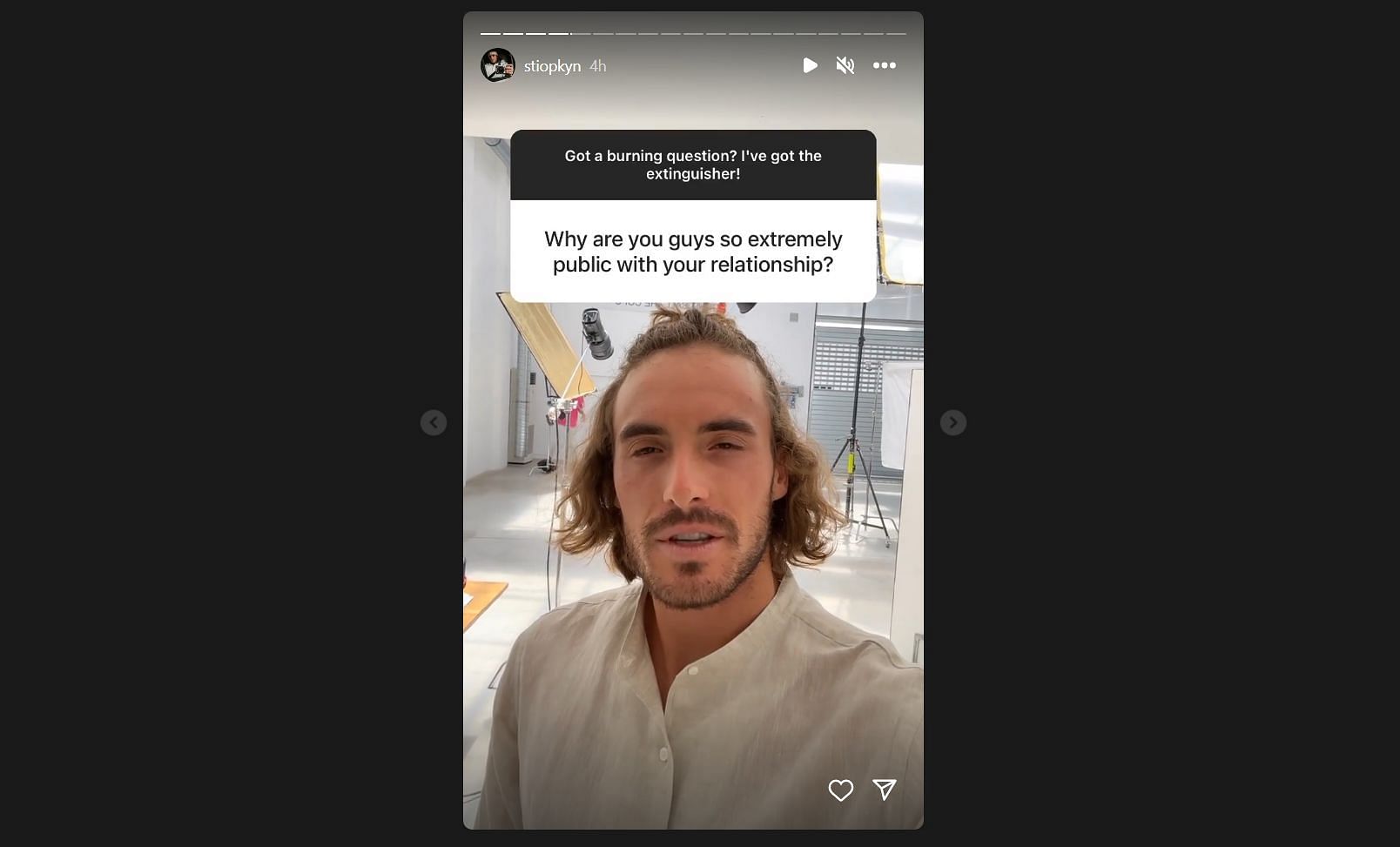Screen dimensions: 1400x847
Task: Skip to the next story
Action: [952, 422]
